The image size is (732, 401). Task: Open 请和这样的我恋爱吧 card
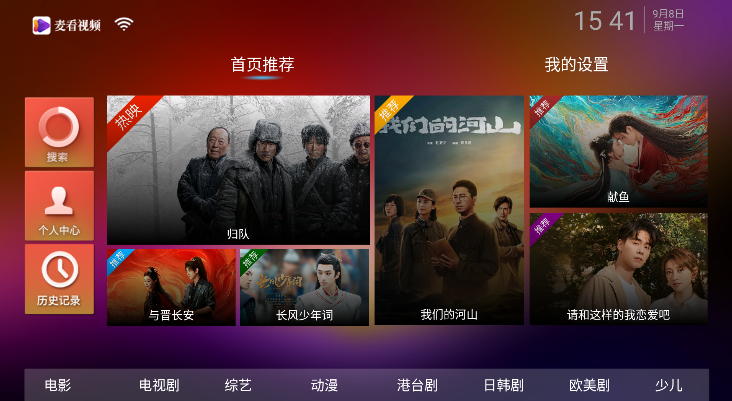pos(618,268)
